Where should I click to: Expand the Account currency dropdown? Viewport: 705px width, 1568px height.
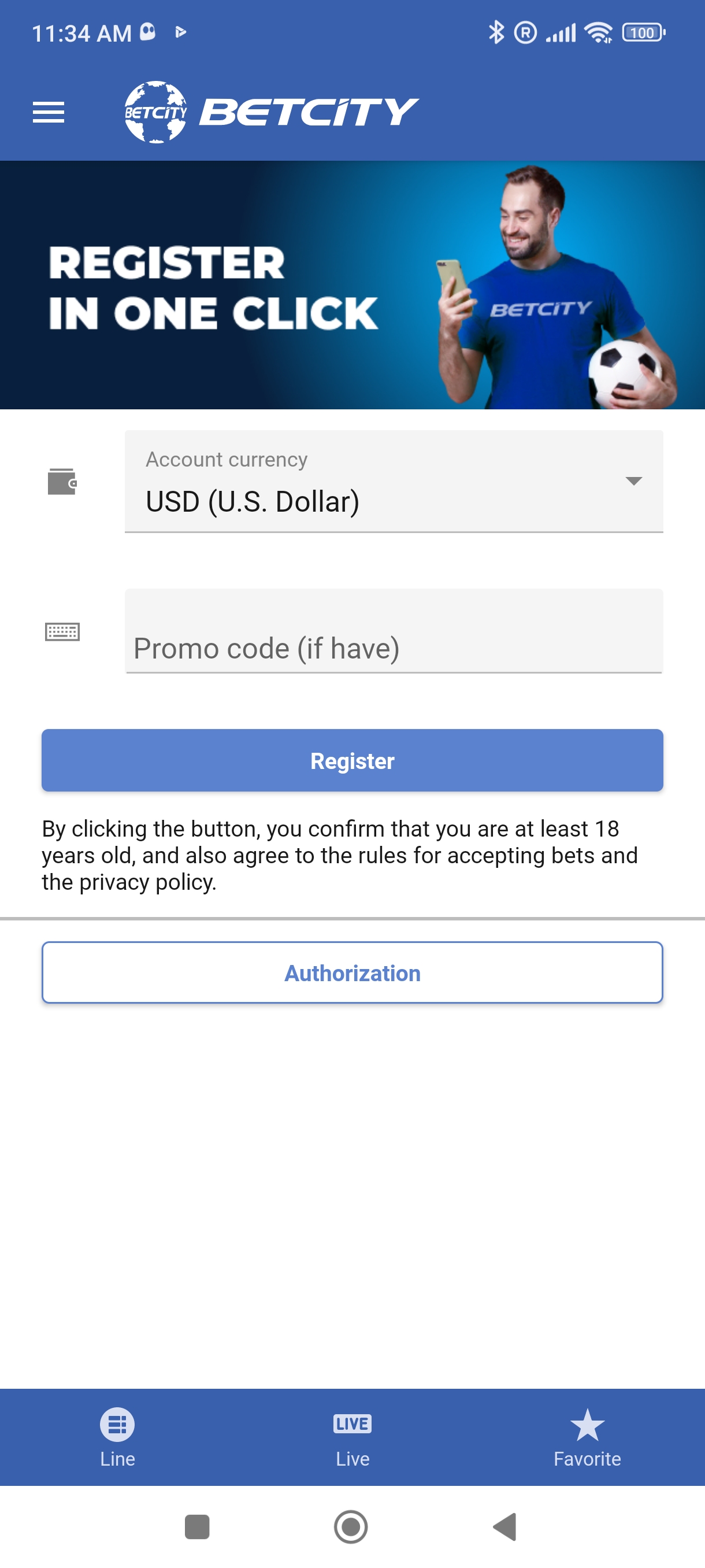[393, 482]
